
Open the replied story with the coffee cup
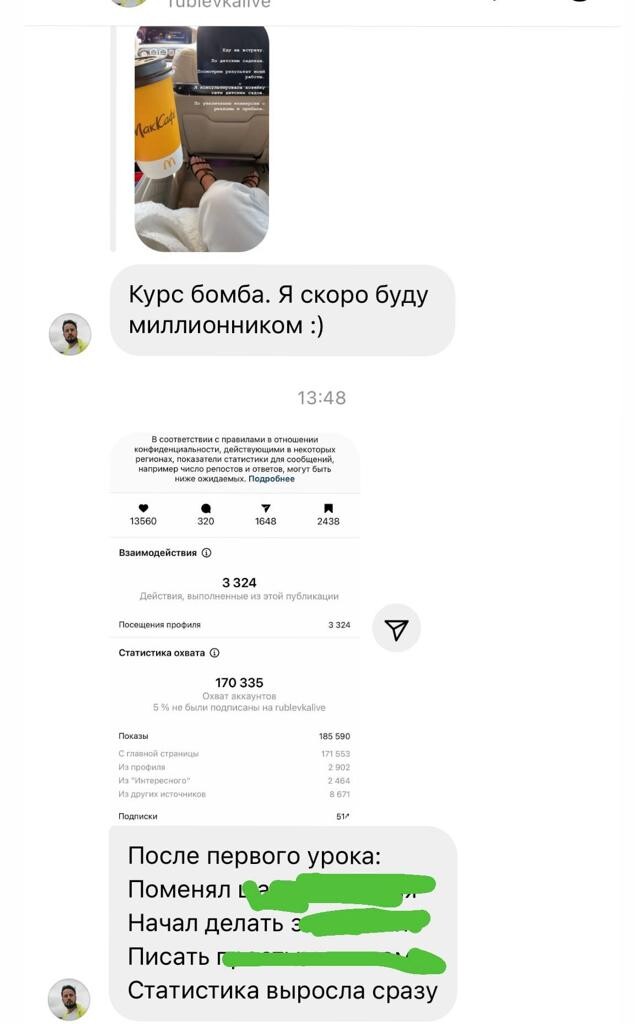pos(202,138)
